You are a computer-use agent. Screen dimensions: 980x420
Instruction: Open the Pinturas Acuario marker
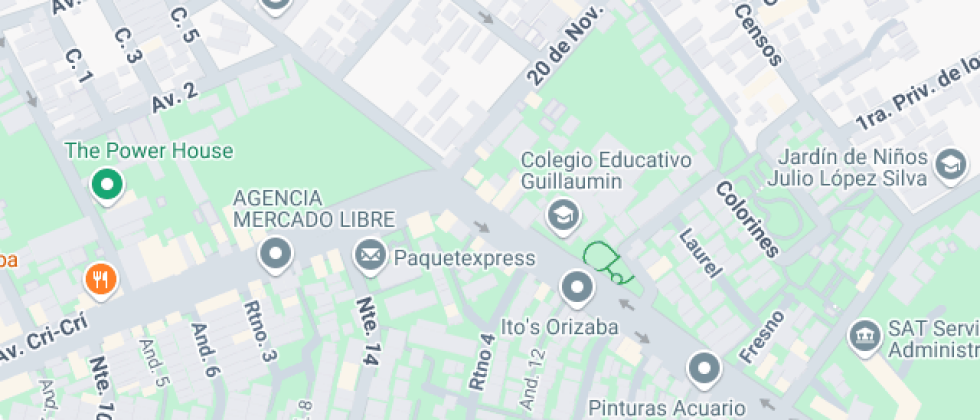(x=705, y=368)
